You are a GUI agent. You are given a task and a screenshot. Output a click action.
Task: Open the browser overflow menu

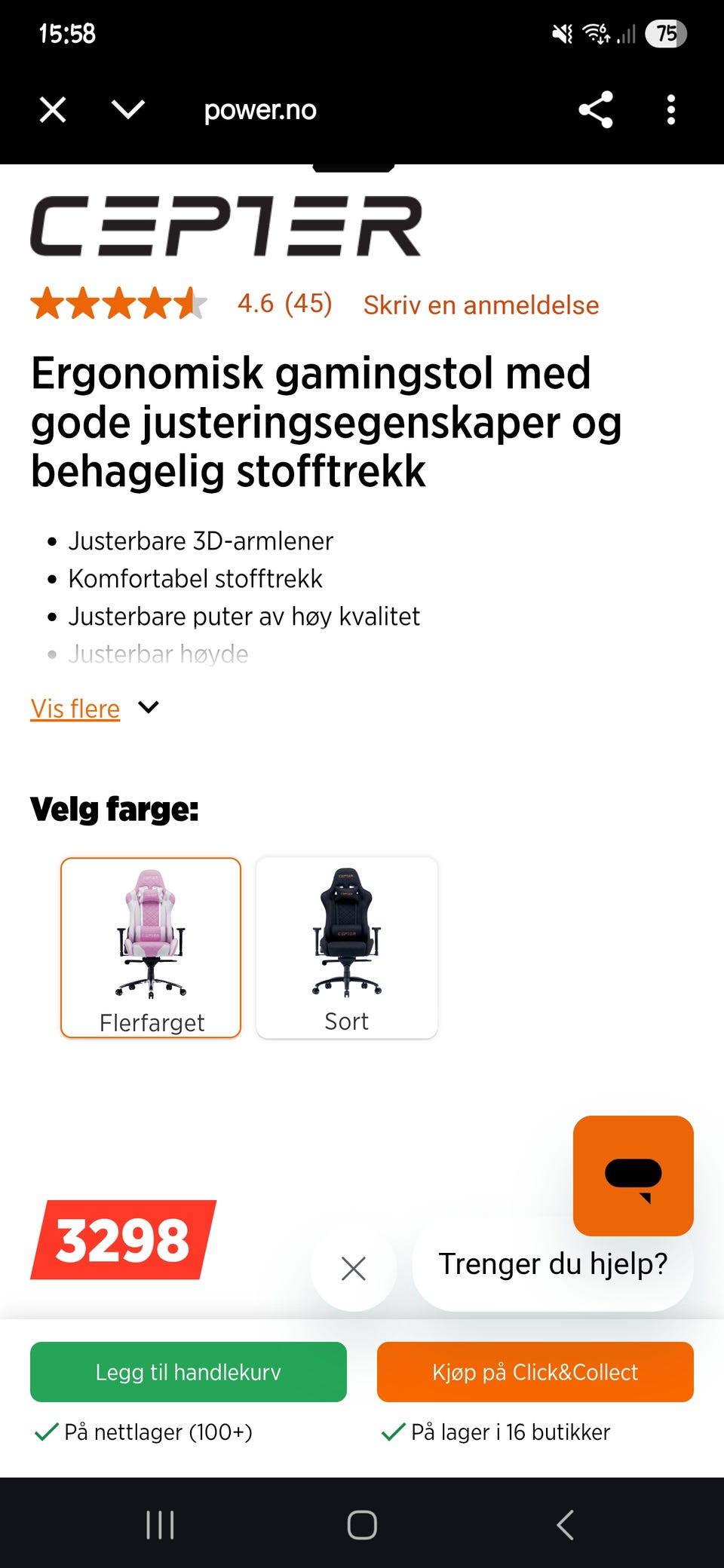[670, 109]
